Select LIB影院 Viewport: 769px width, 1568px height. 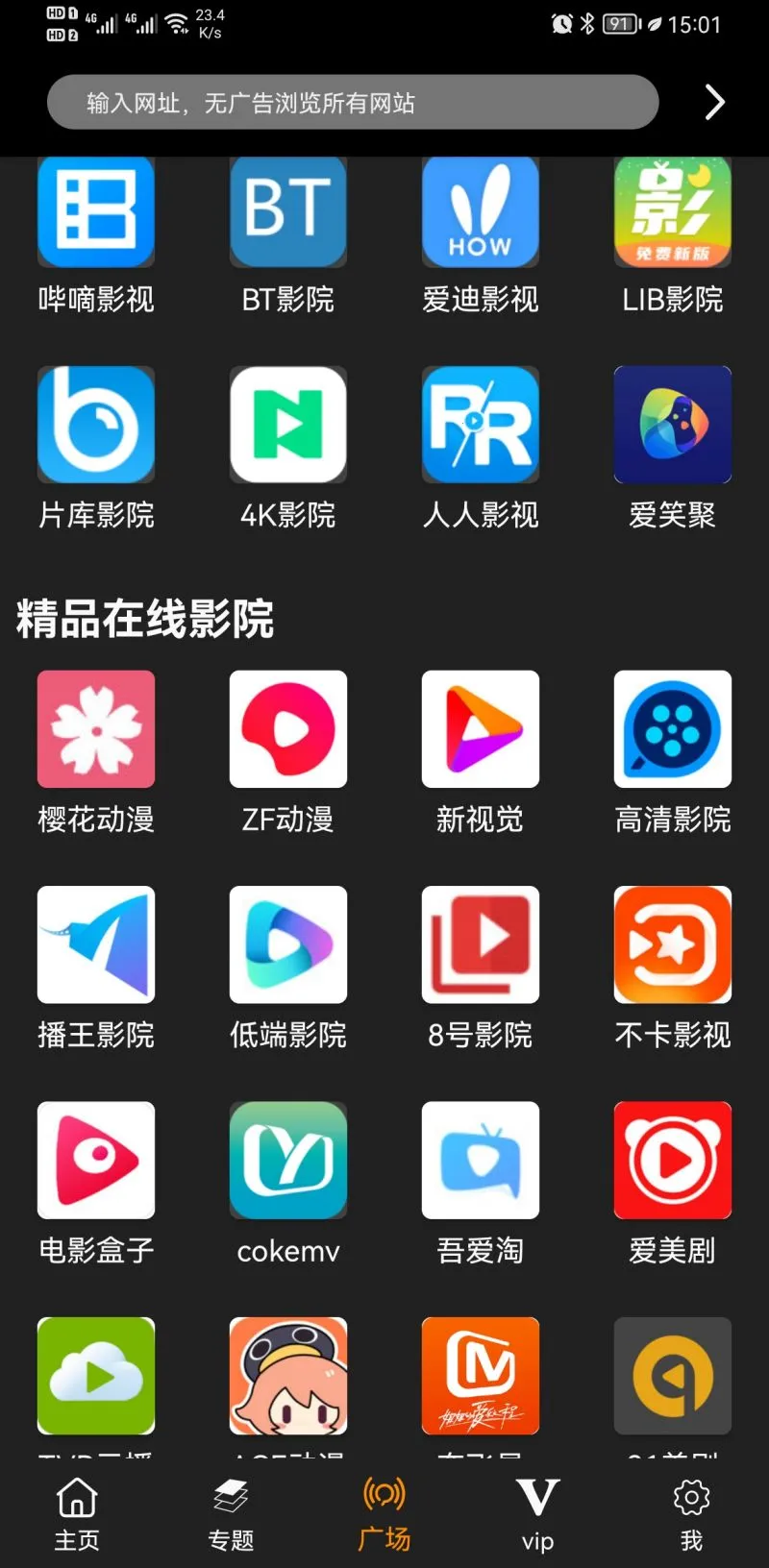pyautogui.click(x=673, y=213)
